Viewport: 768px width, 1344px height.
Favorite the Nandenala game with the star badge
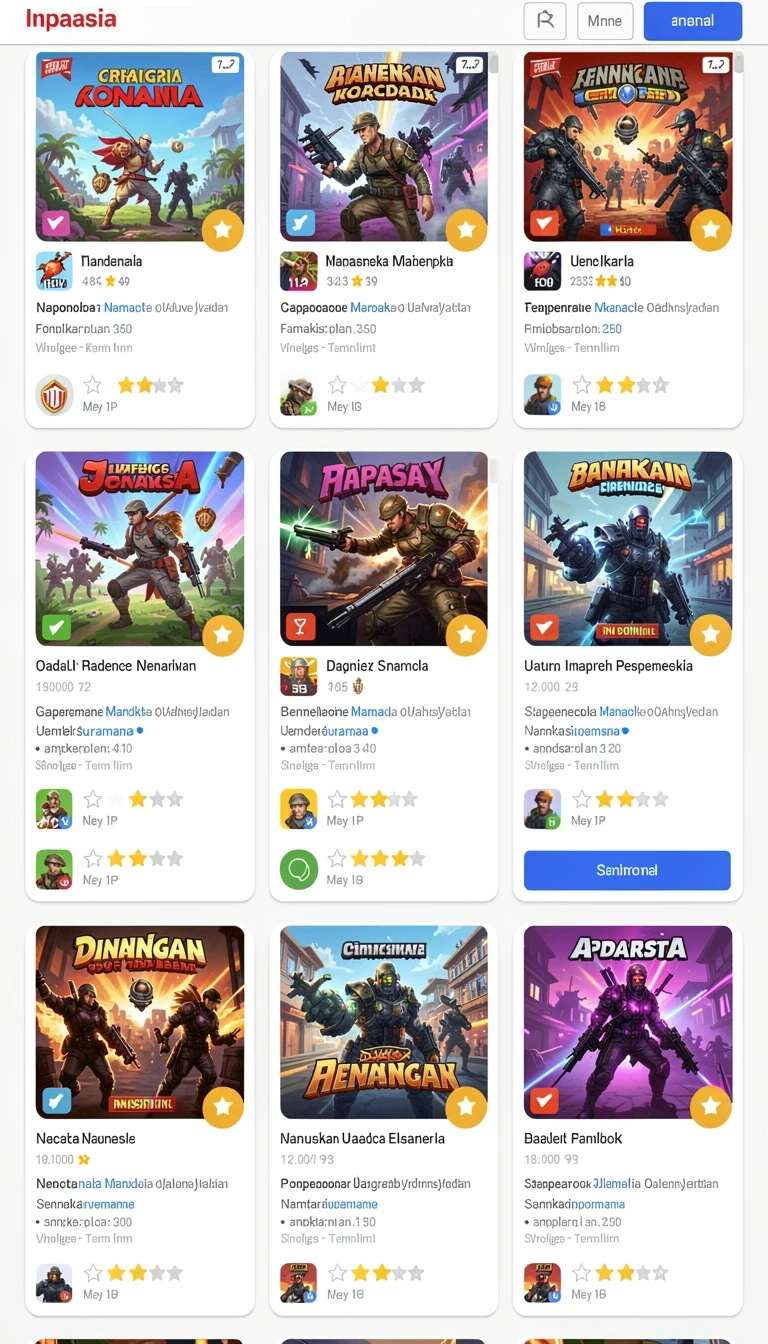(x=223, y=230)
